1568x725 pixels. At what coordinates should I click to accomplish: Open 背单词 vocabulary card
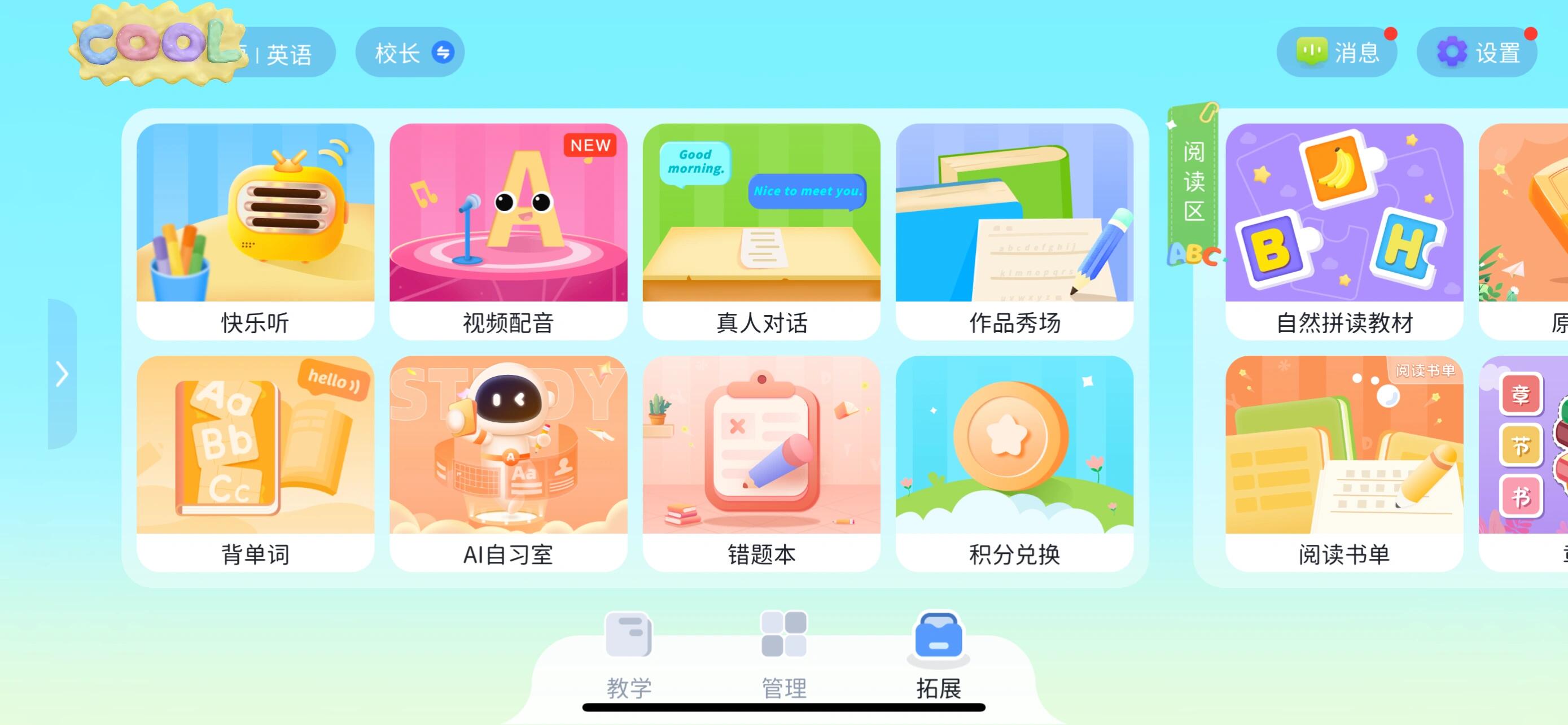click(x=255, y=462)
